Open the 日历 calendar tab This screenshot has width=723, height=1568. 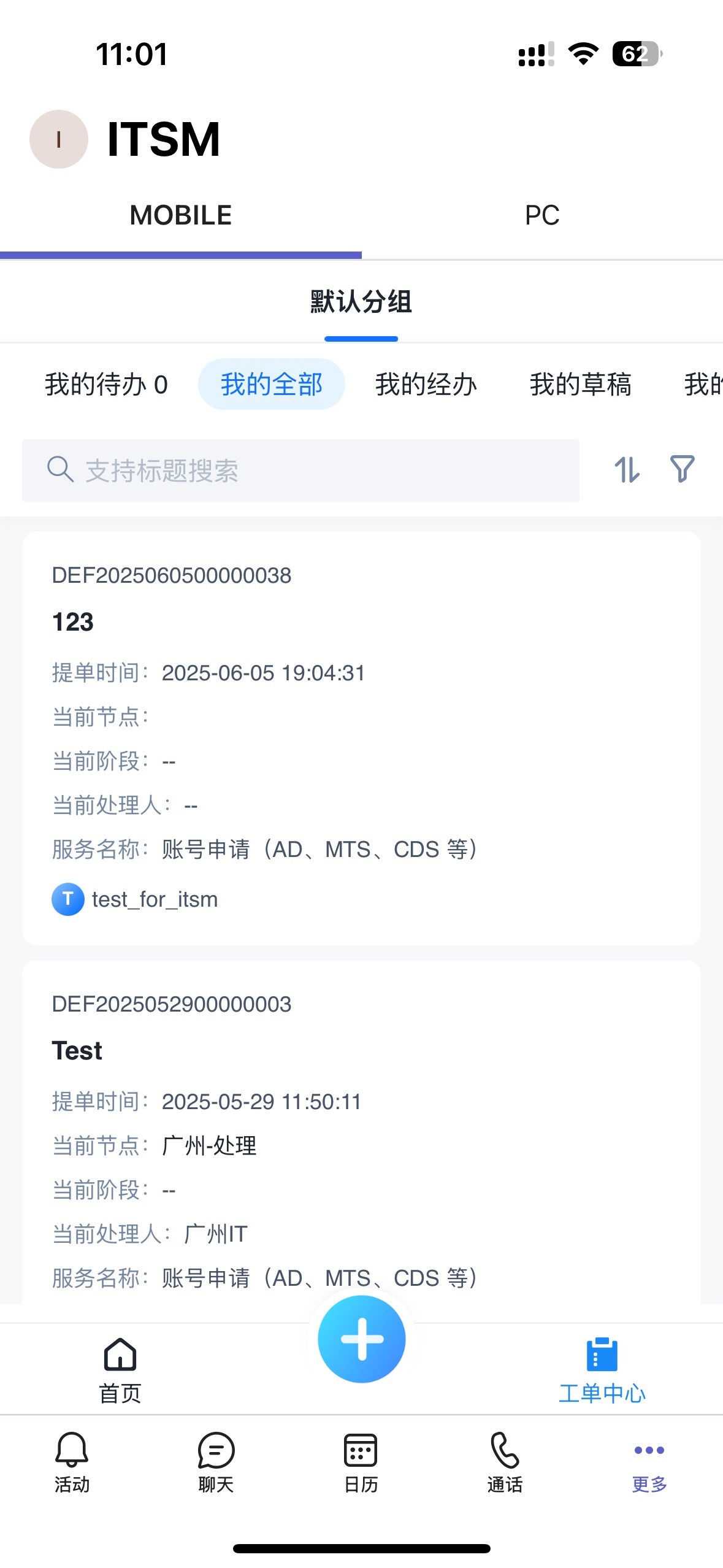click(361, 1462)
